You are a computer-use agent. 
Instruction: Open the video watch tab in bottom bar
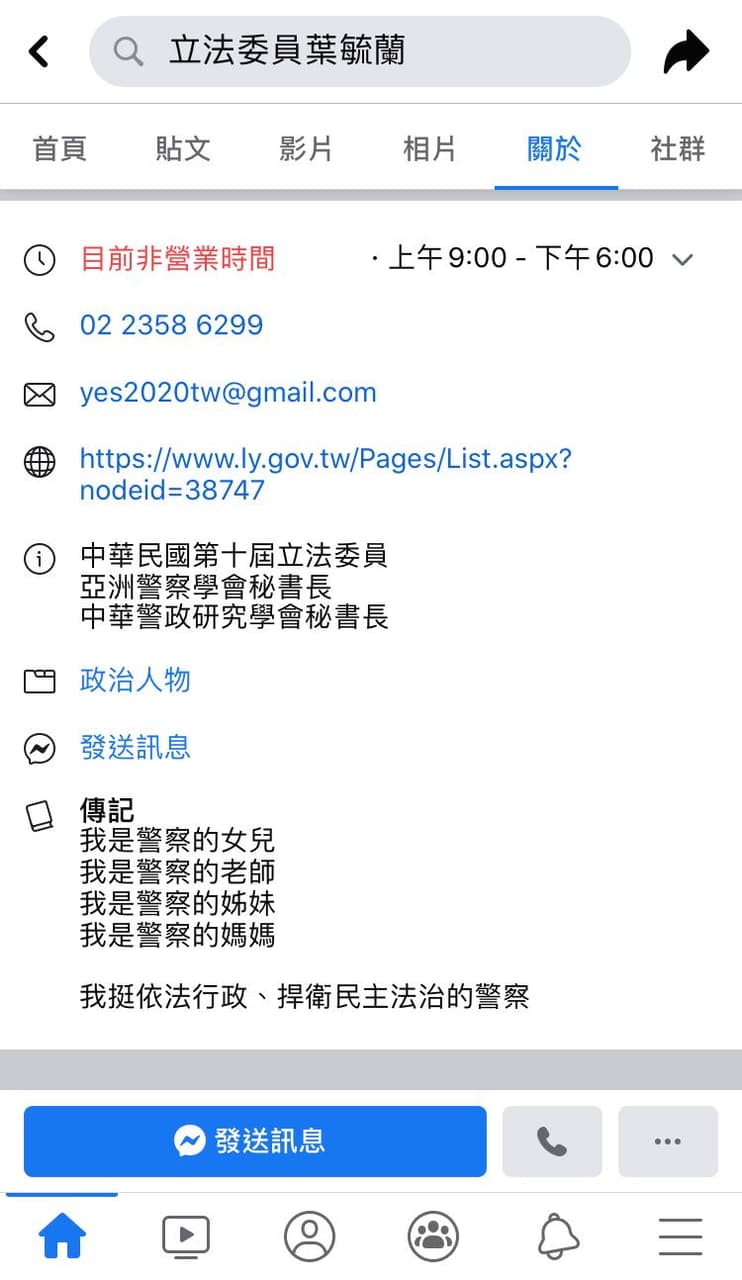[x=186, y=1236]
